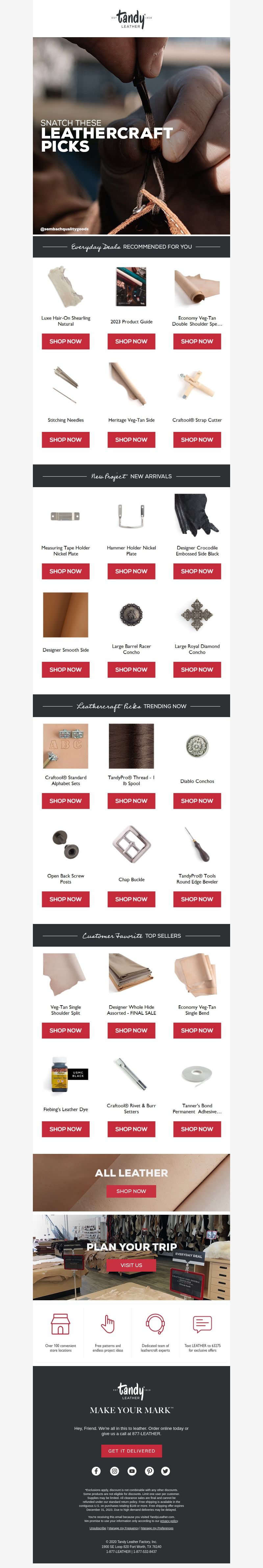Shop the Measuring Tape Holder Nickel Plate
This screenshot has width=263, height=1568.
tap(66, 571)
